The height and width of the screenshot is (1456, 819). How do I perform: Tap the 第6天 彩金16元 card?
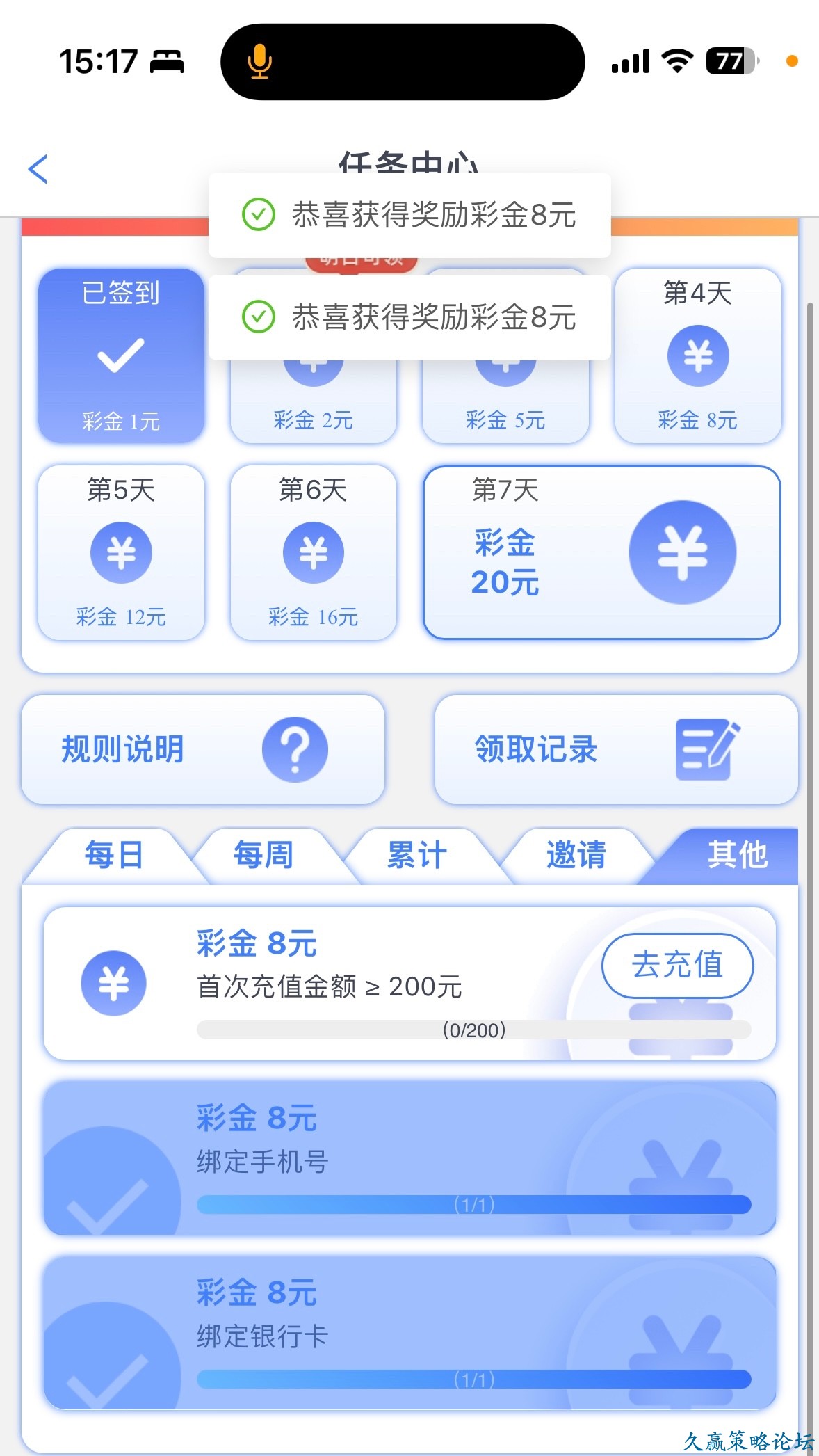coord(314,552)
